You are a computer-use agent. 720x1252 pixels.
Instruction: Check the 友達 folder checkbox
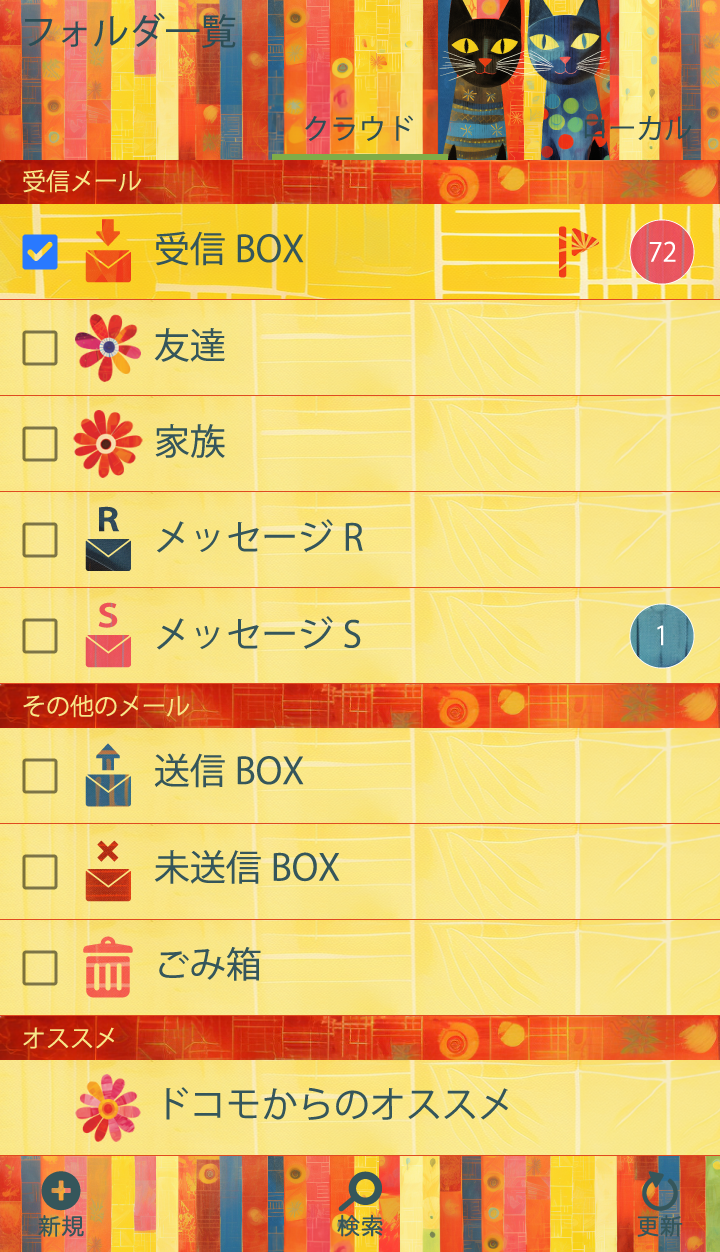click(x=40, y=348)
